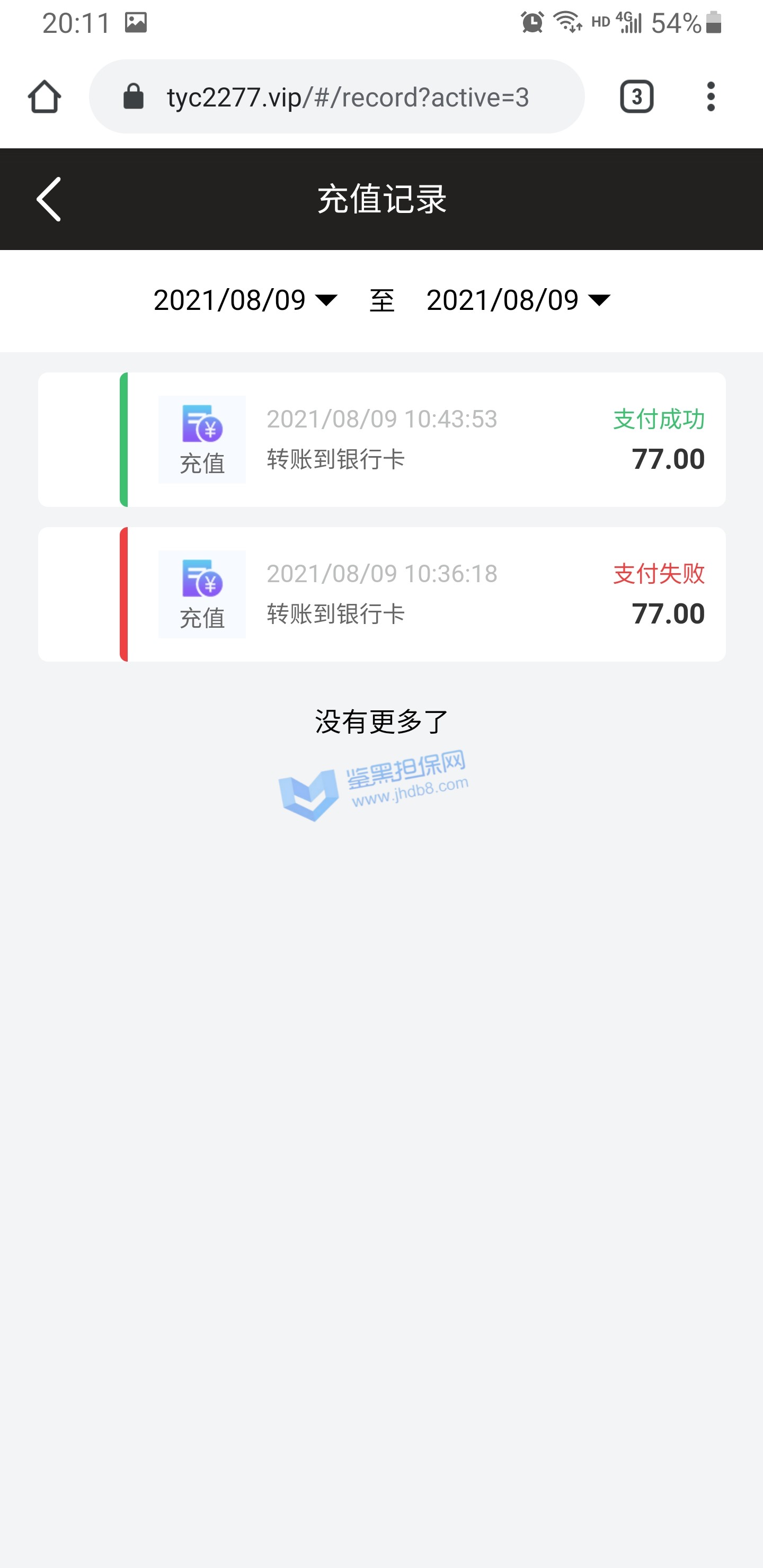Open the browser overflow menu
The width and height of the screenshot is (763, 1568).
[710, 97]
